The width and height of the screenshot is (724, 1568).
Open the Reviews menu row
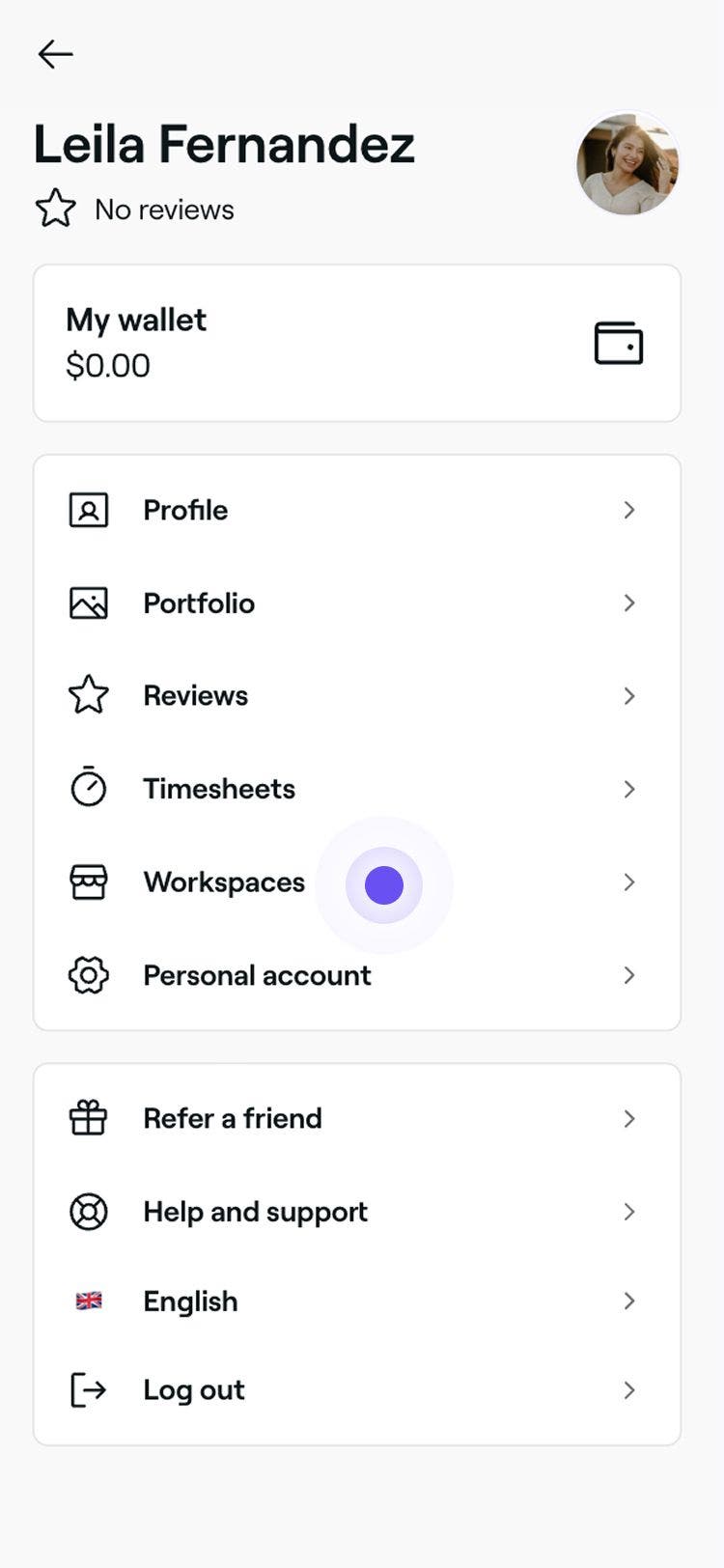356,696
